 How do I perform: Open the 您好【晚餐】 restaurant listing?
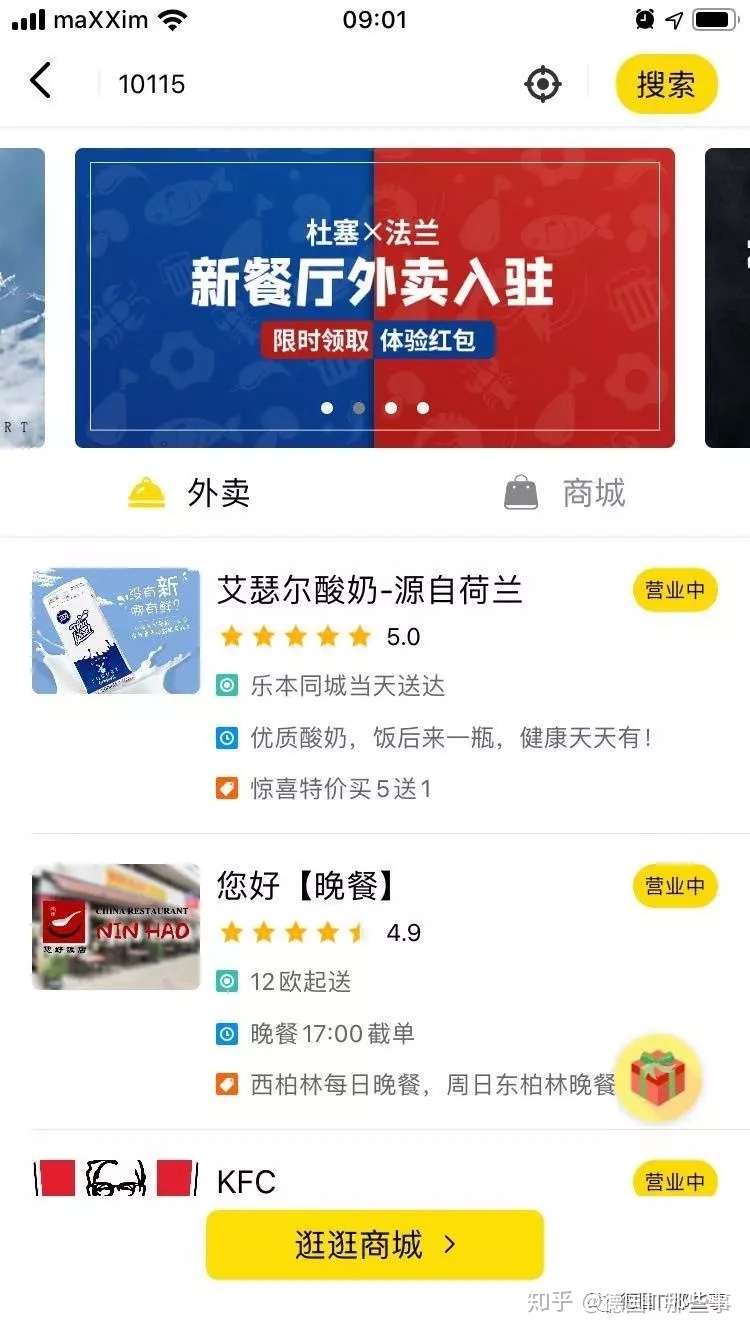(x=306, y=886)
